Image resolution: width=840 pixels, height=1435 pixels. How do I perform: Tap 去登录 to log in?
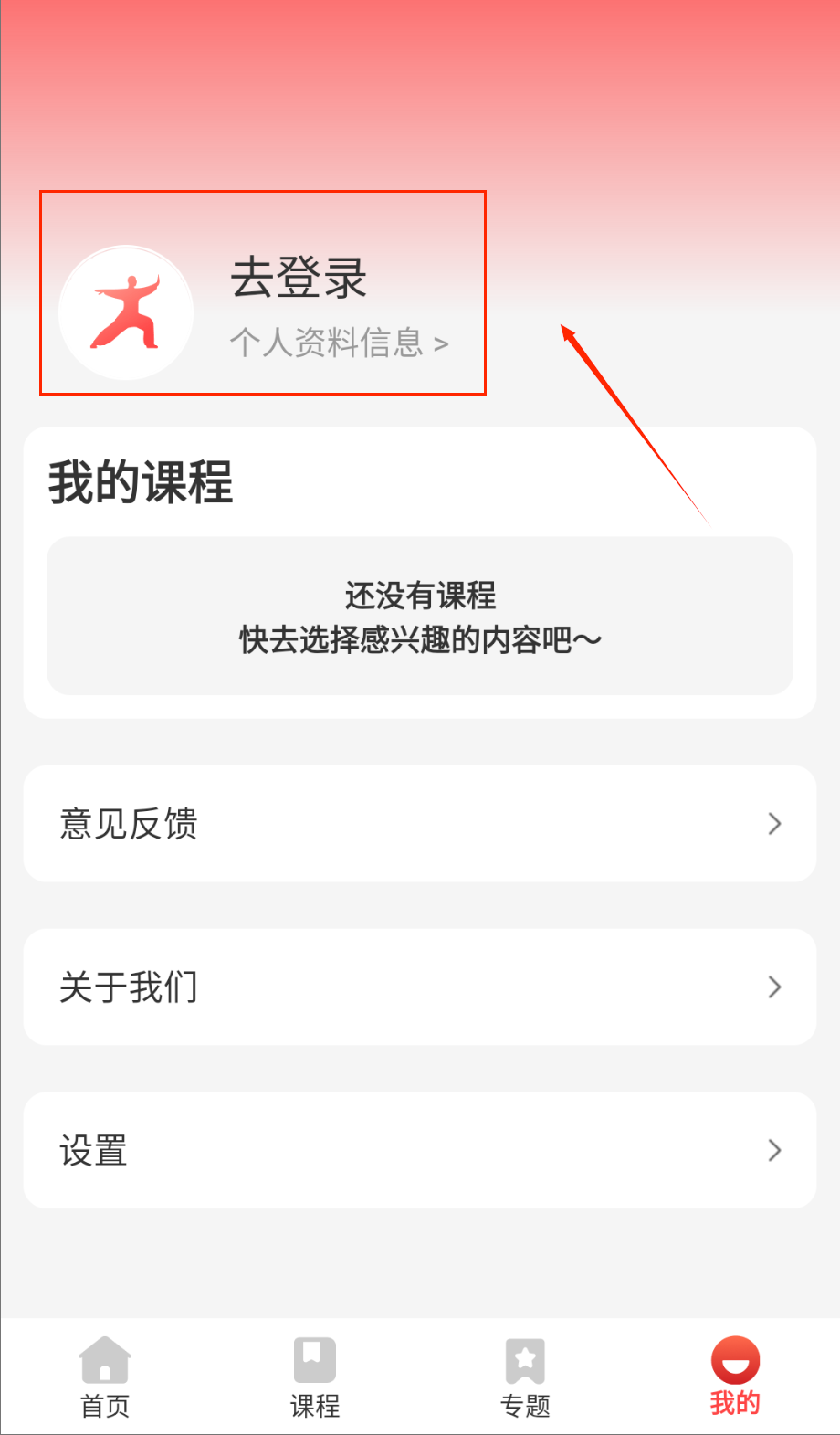pos(299,278)
